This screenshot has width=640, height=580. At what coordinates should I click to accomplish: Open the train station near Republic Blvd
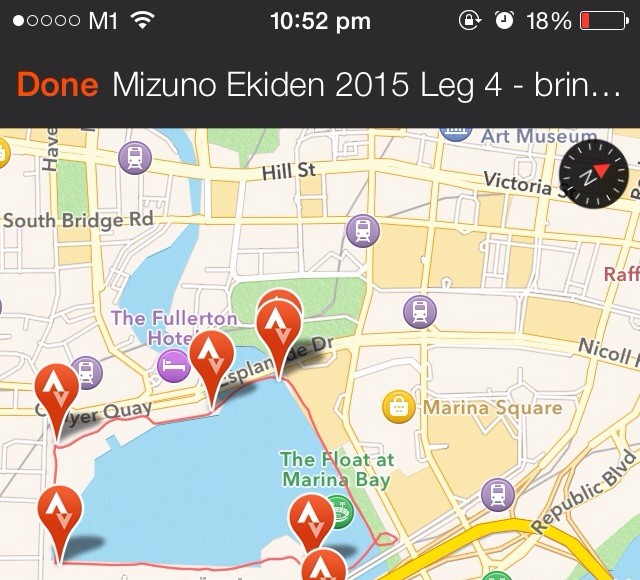[x=497, y=494]
